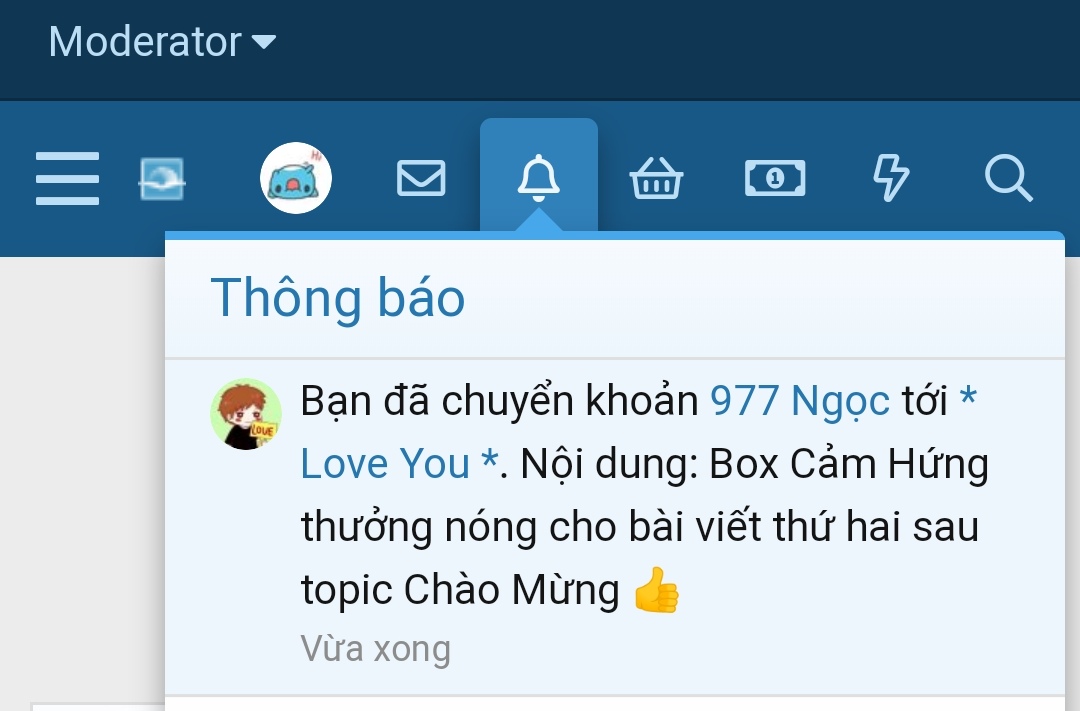Open the user avatar account menu
The width and height of the screenshot is (1080, 711).
coord(296,180)
